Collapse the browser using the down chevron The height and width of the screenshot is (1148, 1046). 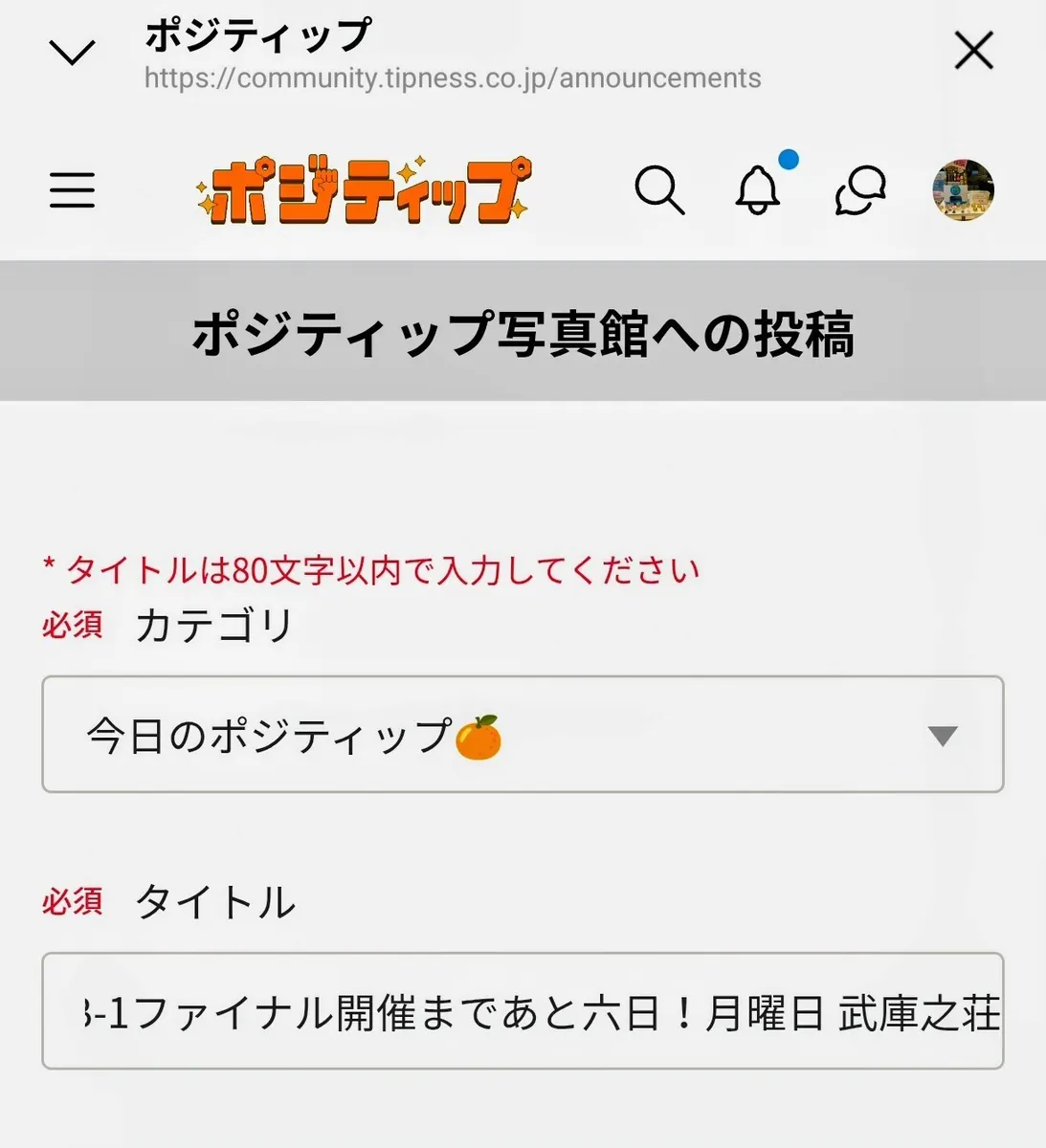pyautogui.click(x=72, y=52)
